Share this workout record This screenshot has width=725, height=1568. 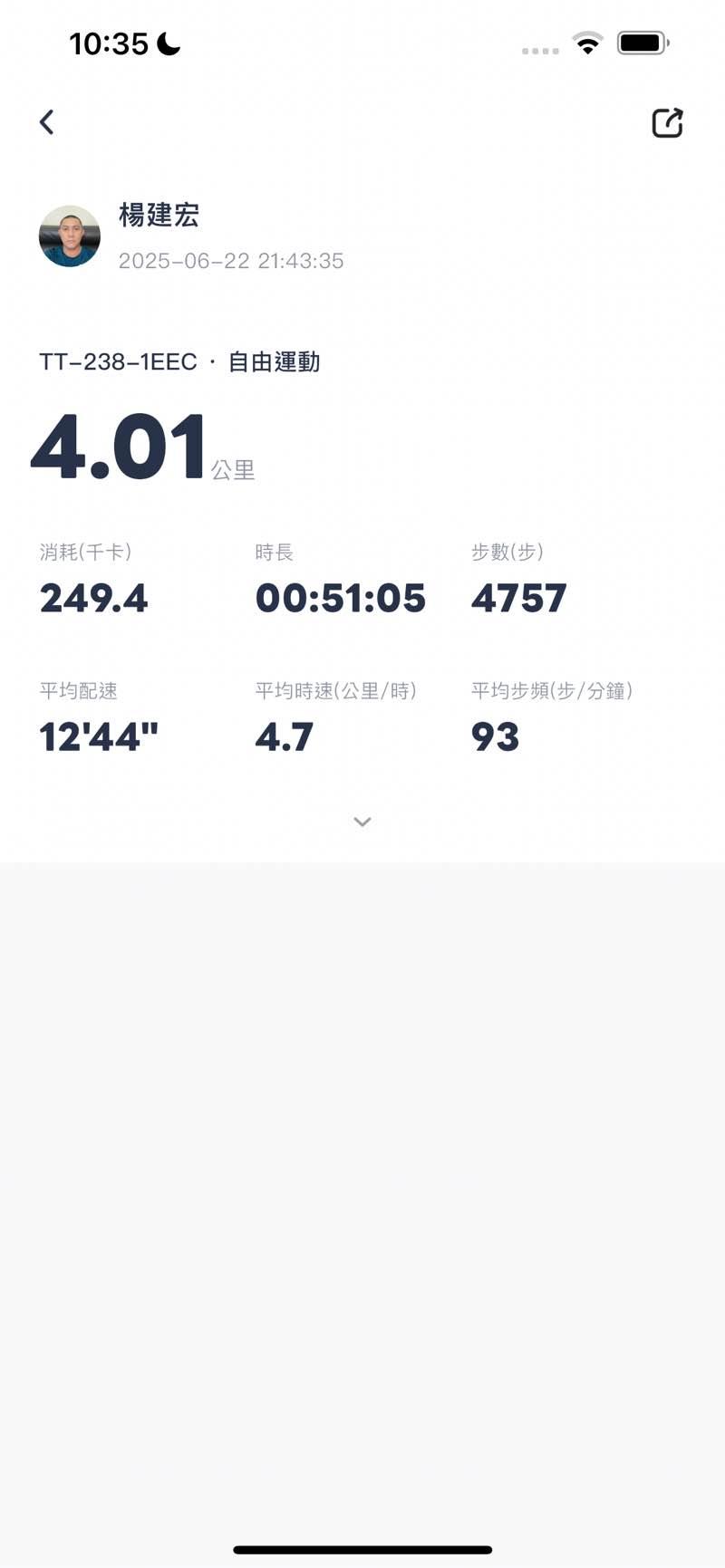click(667, 123)
